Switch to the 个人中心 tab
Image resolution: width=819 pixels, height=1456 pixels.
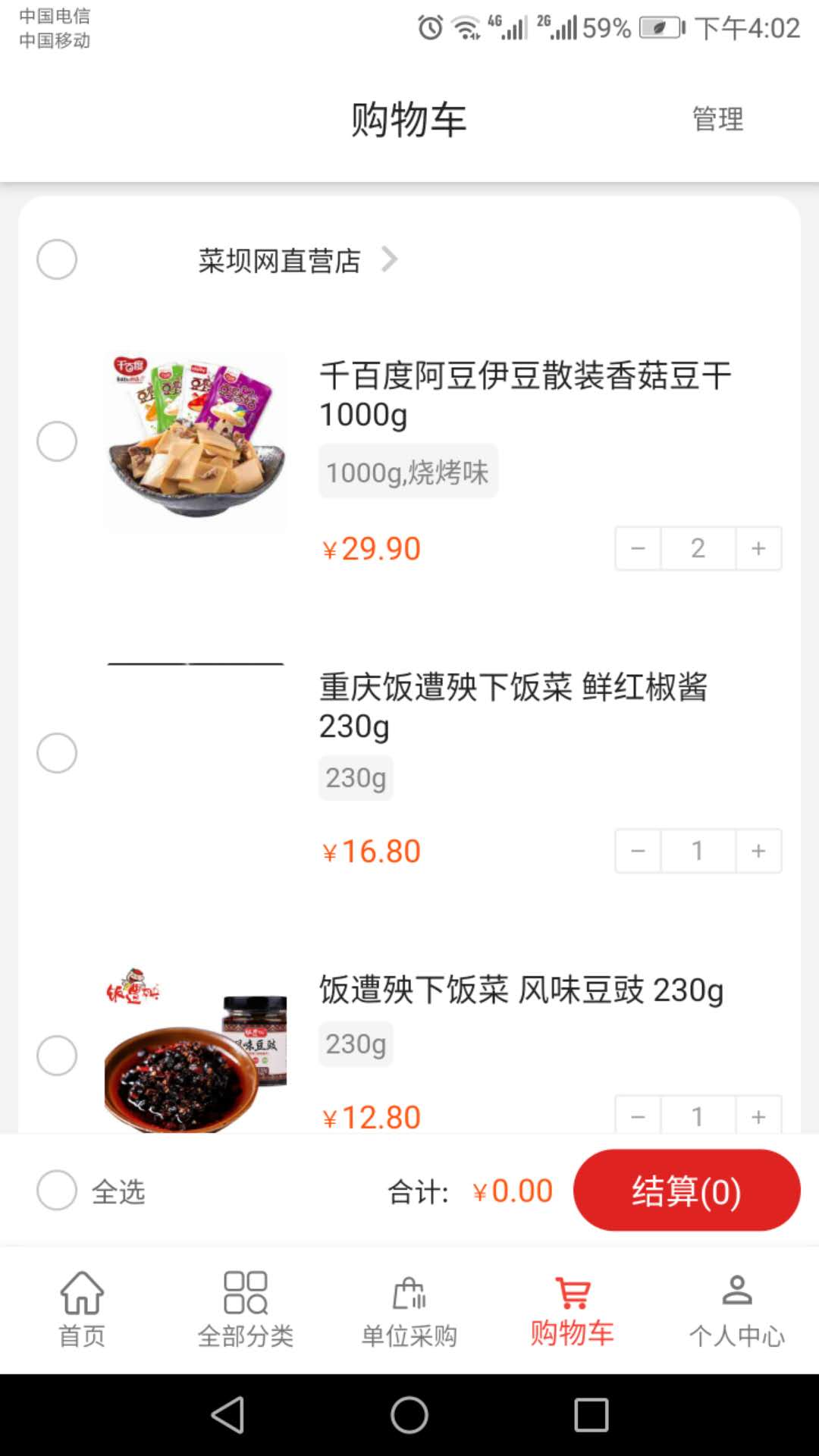pos(736,1310)
